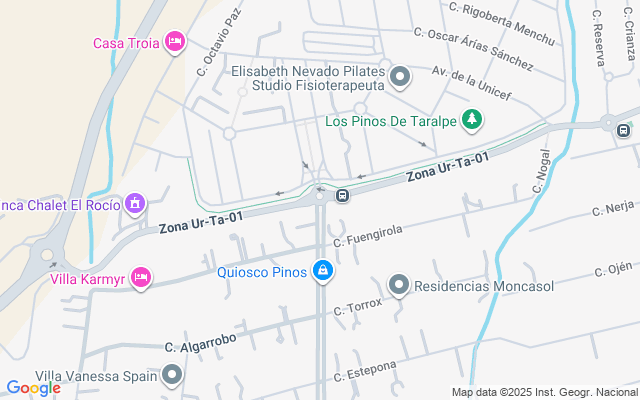Tap the Finca Chalet El Rocío marker
This screenshot has height=400, width=640.
[x=134, y=204]
